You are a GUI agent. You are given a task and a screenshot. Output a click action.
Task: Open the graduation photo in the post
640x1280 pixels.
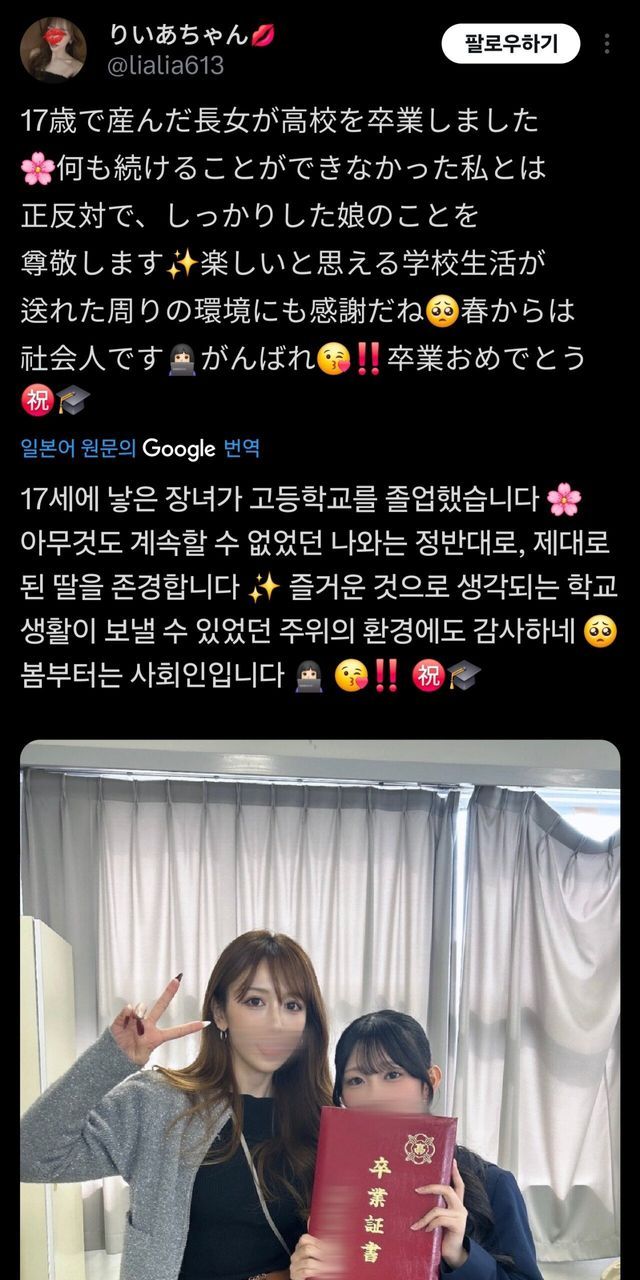pyautogui.click(x=320, y=1010)
